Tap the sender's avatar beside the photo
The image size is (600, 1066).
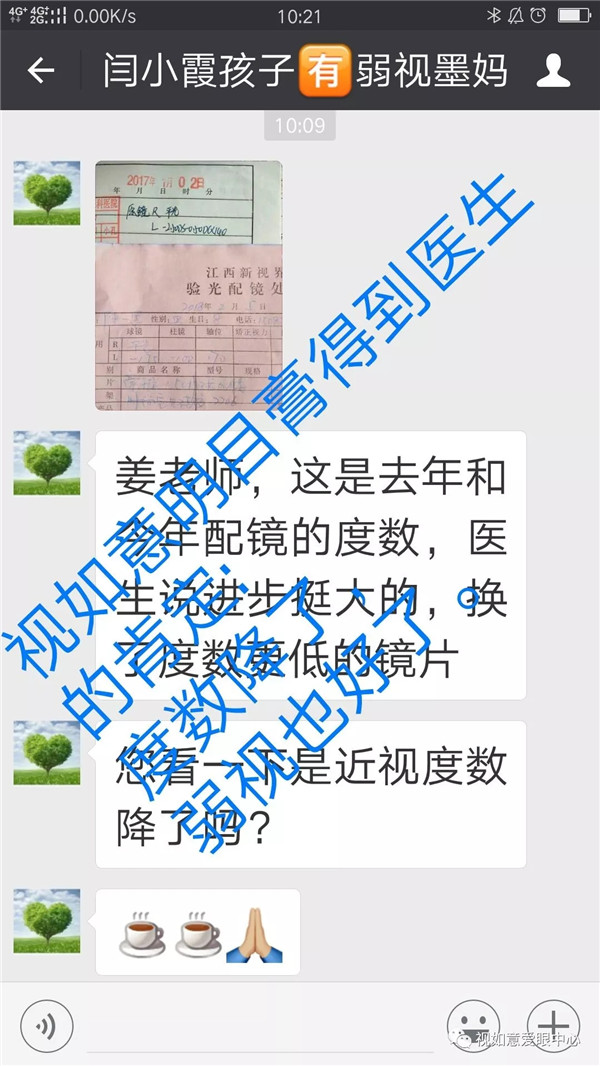click(x=47, y=193)
